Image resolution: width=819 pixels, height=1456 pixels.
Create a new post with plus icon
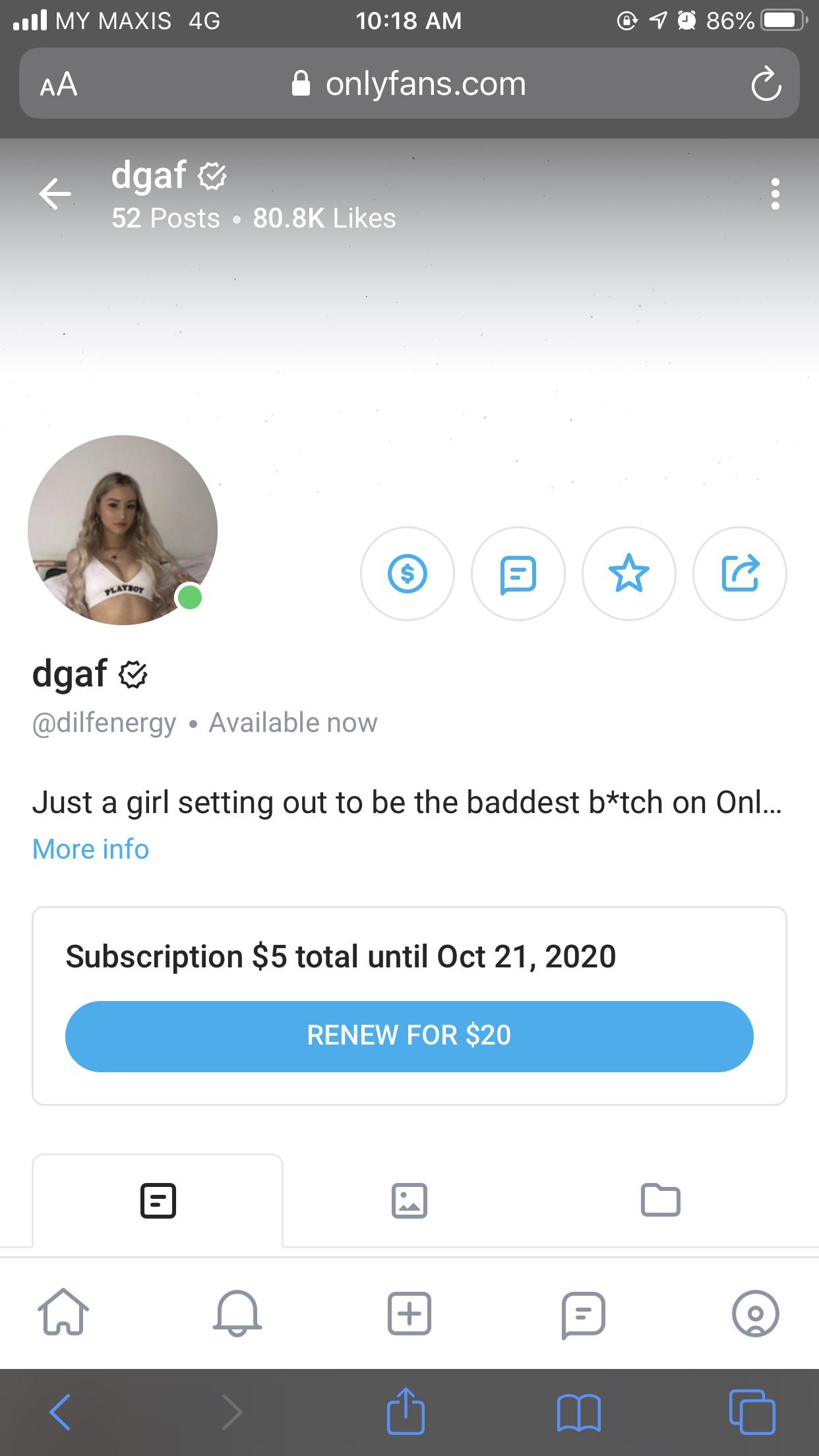[409, 1312]
